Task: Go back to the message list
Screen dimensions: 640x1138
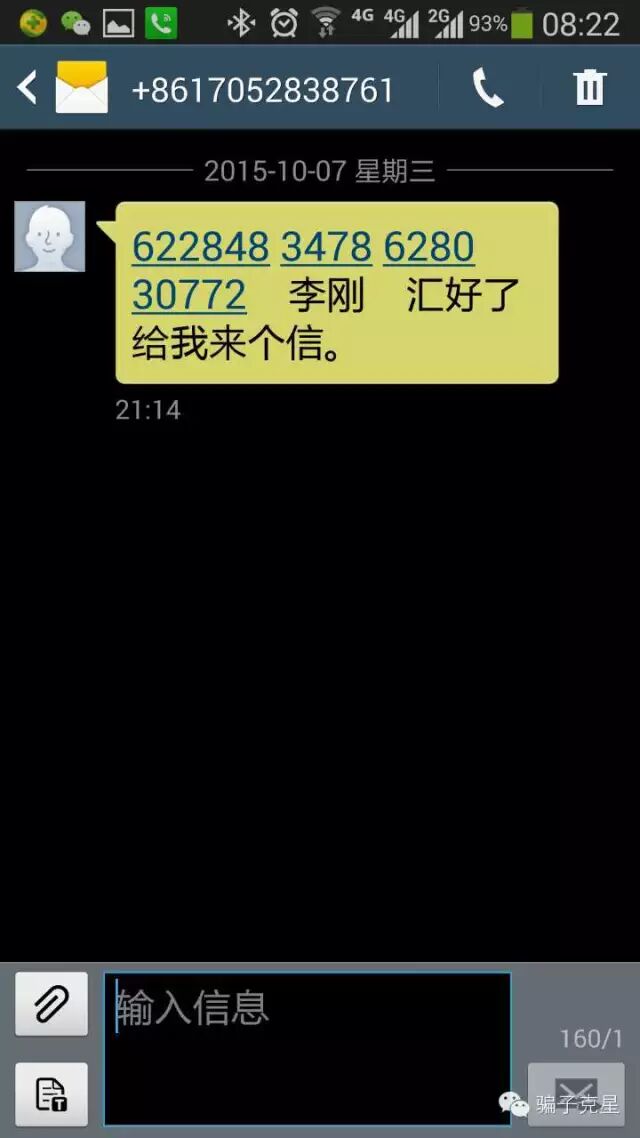Action: [x=28, y=88]
